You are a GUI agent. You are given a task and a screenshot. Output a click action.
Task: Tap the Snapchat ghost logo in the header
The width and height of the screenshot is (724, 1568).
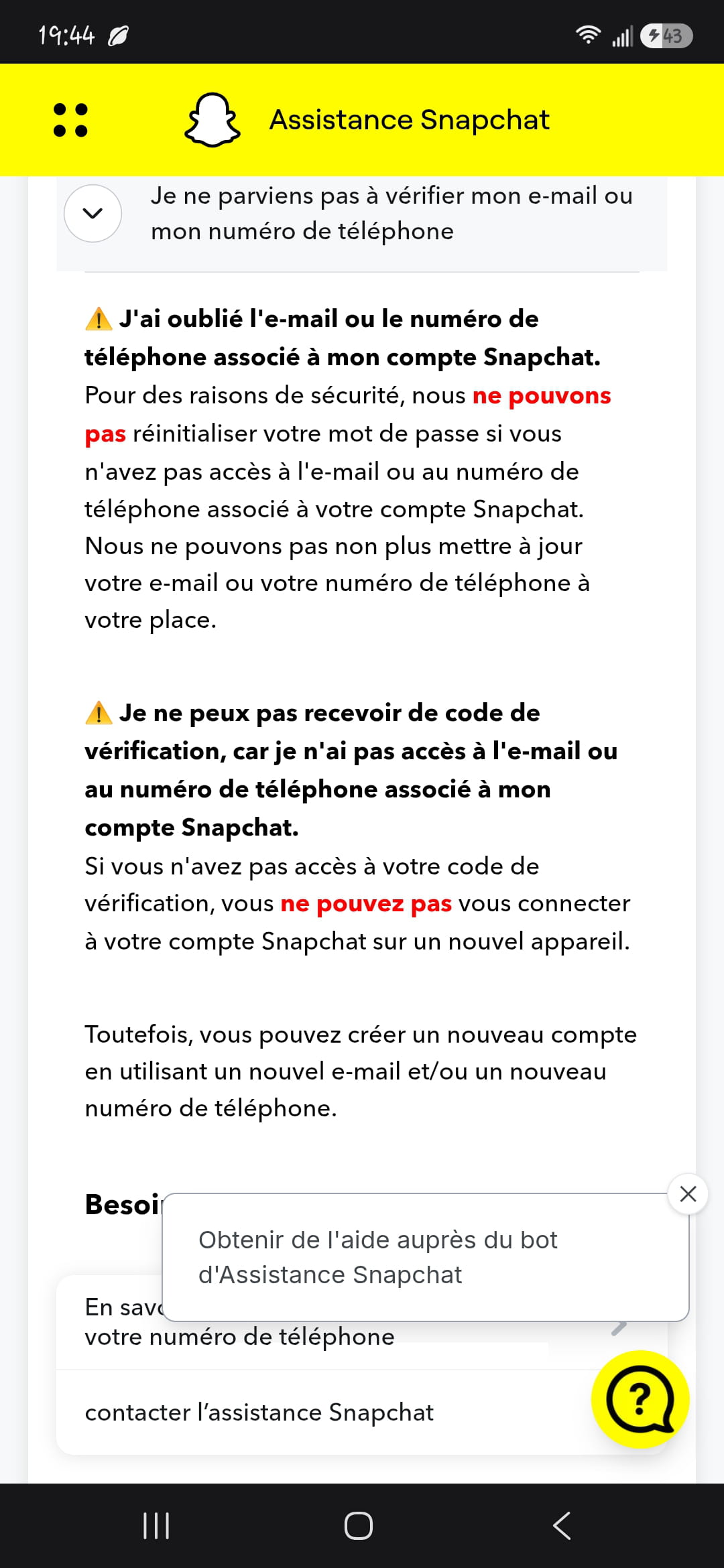point(213,120)
